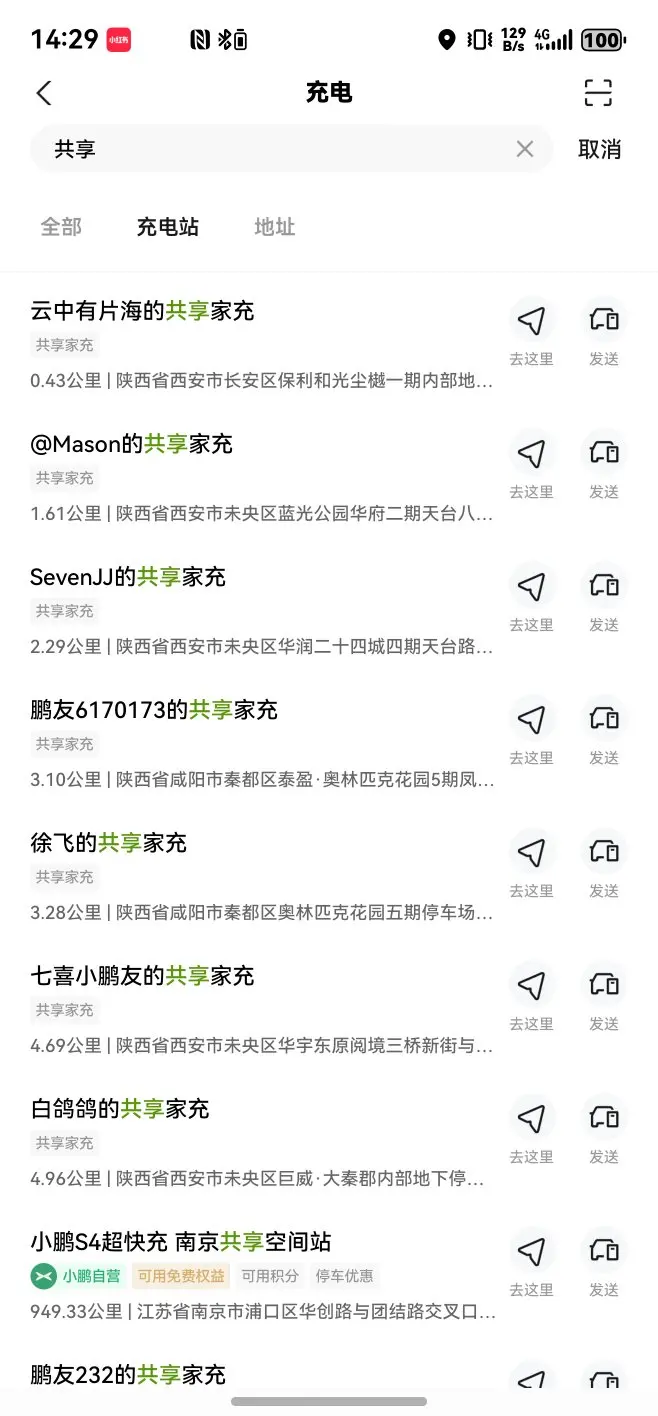658x1416 pixels.
Task: Navigate to 云中有片海的共享家充 via 去这里
Action: 531,329
